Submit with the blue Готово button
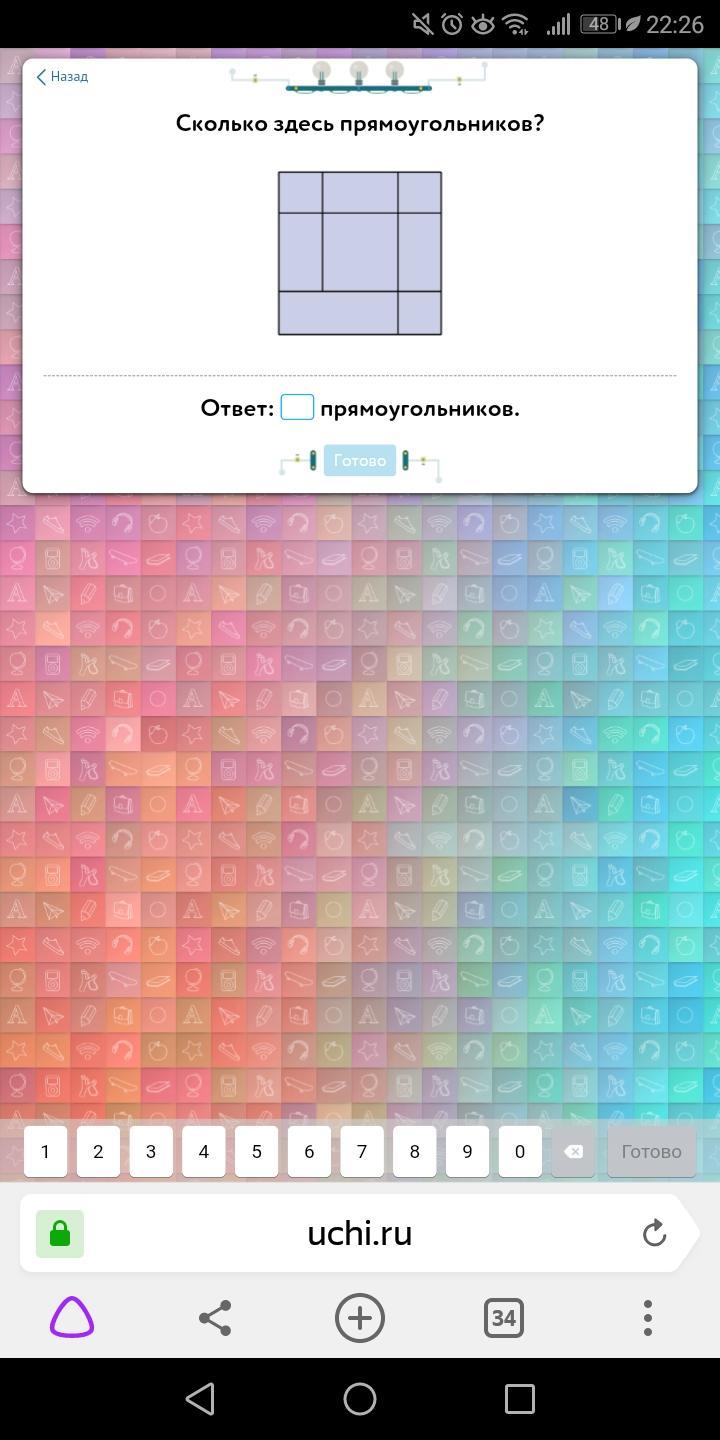The image size is (720, 1440). (359, 461)
